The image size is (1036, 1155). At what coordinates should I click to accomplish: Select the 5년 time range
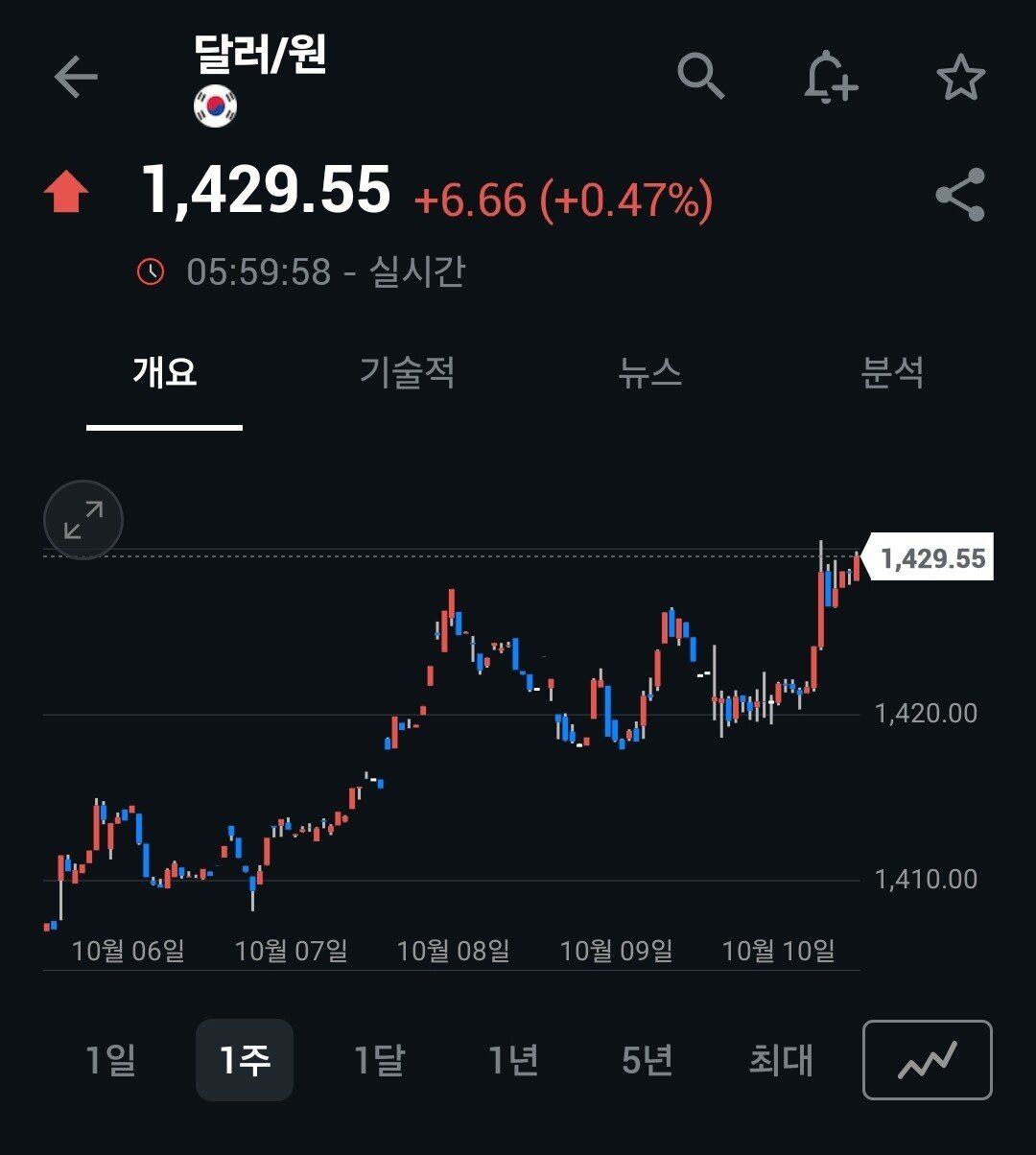(647, 1062)
